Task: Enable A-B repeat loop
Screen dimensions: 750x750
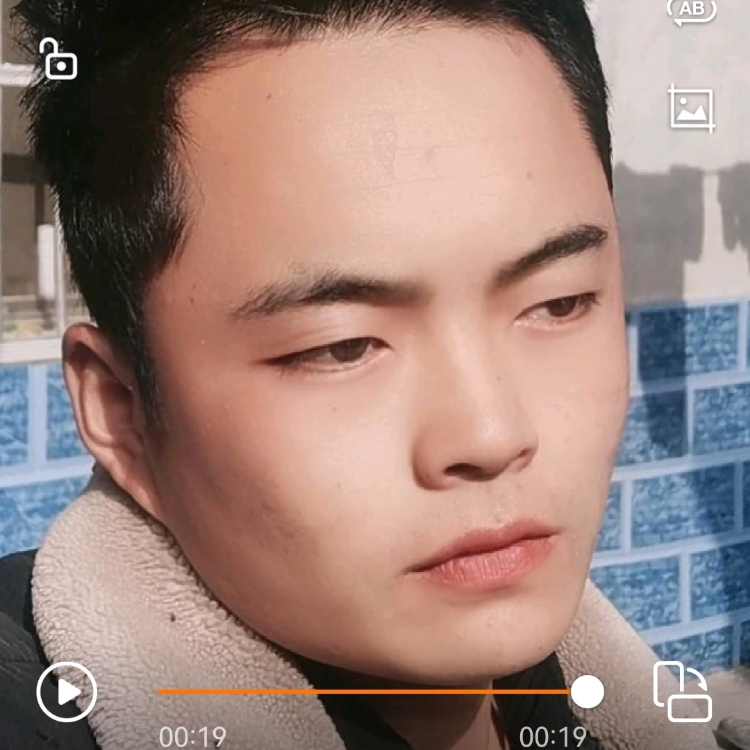Action: [691, 10]
